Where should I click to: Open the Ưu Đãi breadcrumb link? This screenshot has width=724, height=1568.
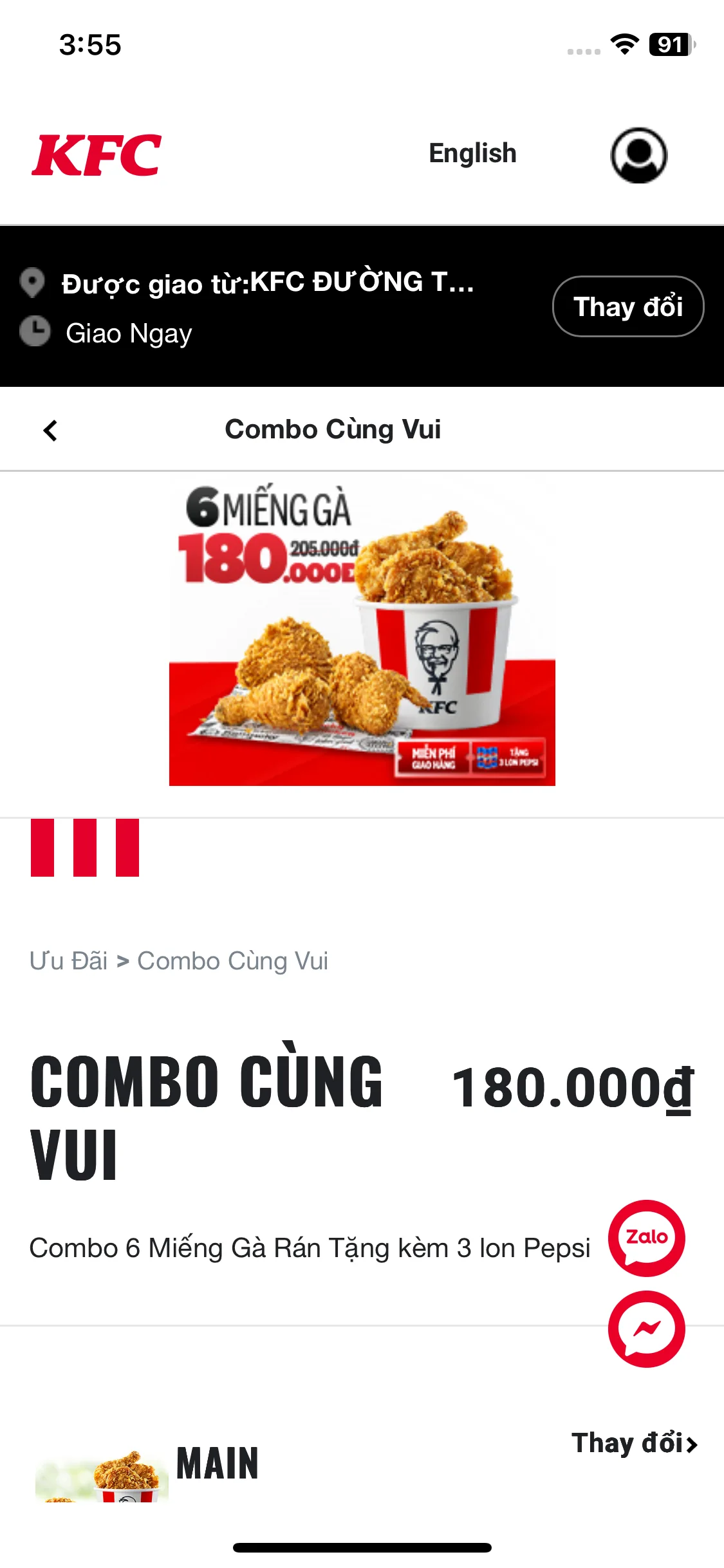pyautogui.click(x=69, y=961)
